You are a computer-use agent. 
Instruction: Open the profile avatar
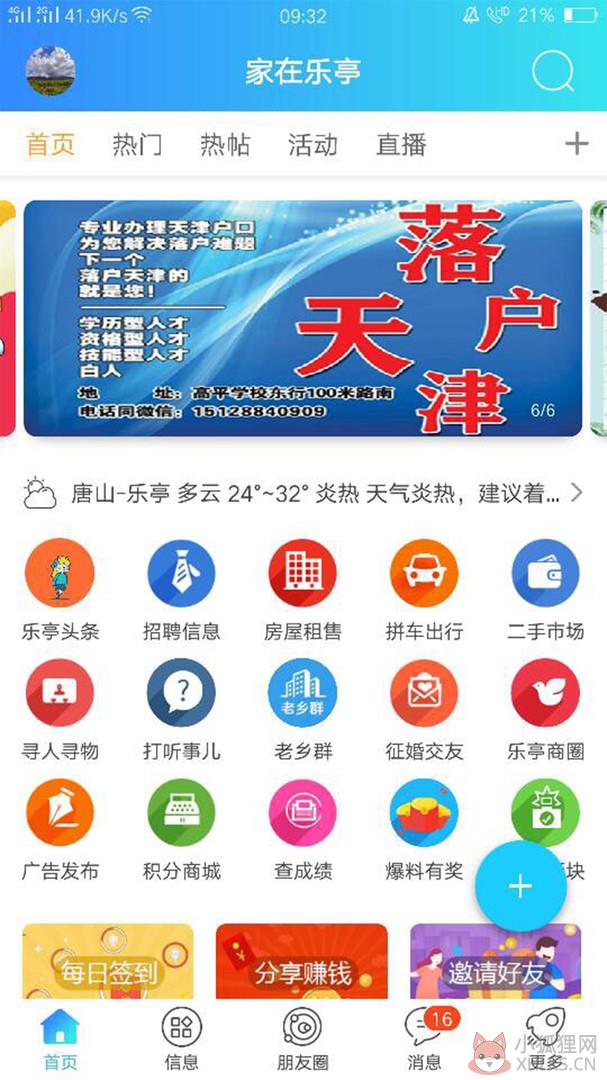pos(50,70)
